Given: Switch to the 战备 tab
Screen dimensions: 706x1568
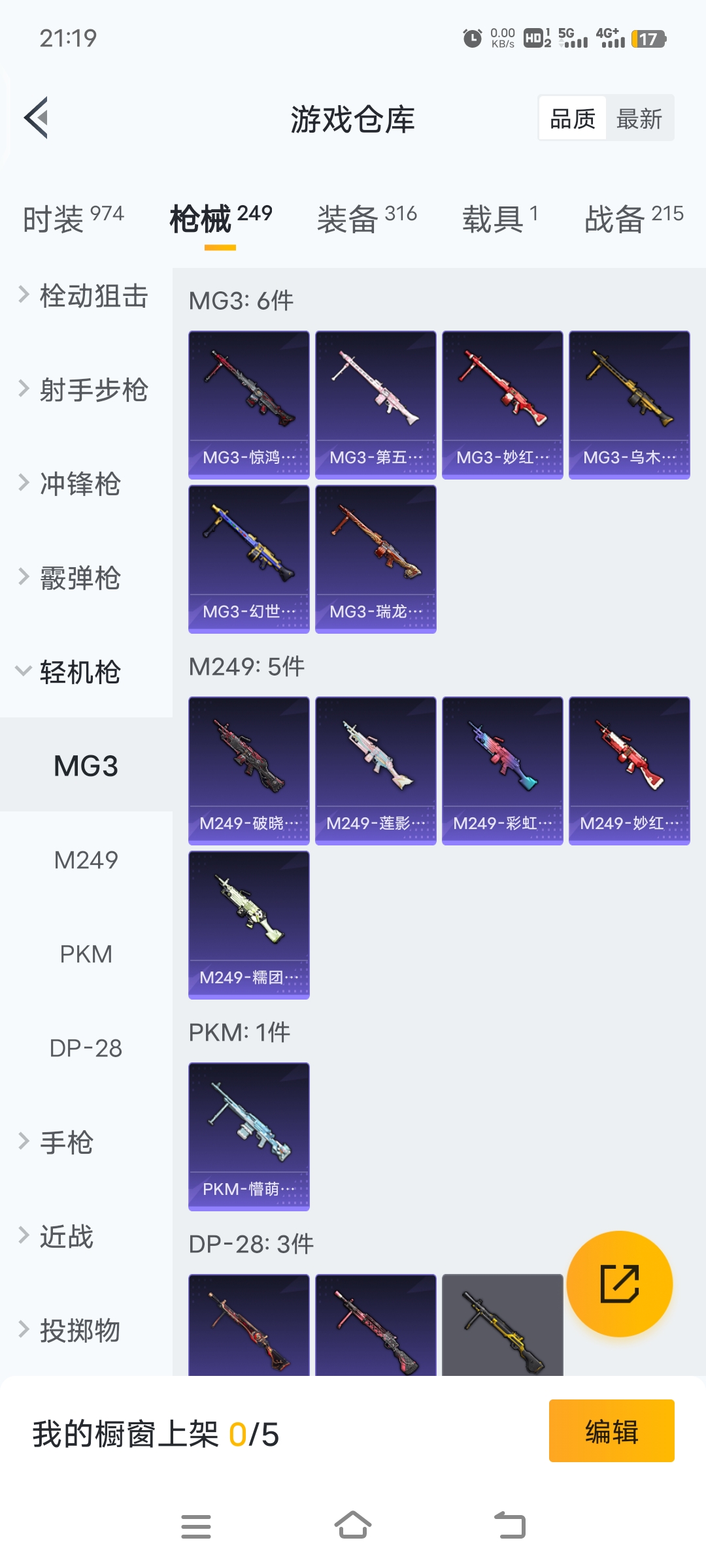Looking at the screenshot, I should pos(633,218).
